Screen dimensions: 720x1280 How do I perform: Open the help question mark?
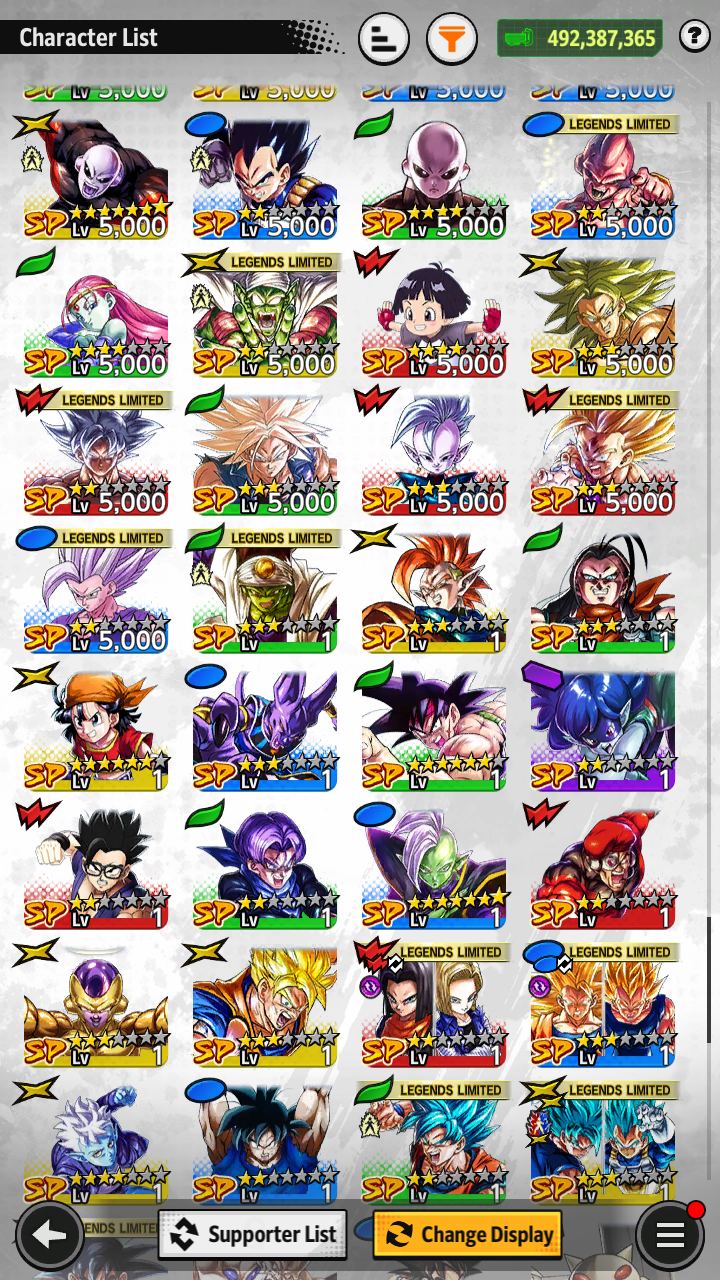pos(694,37)
